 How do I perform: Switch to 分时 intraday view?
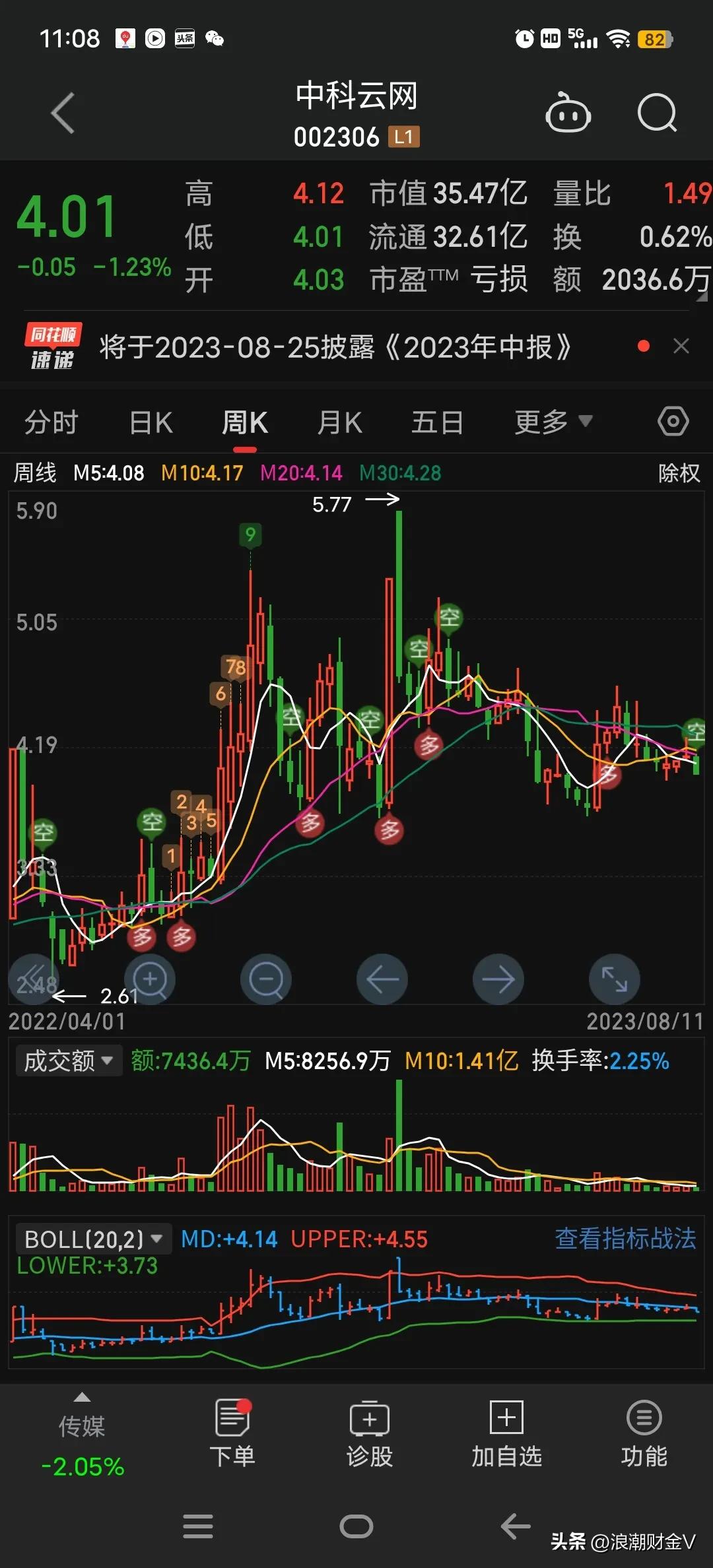tap(51, 420)
